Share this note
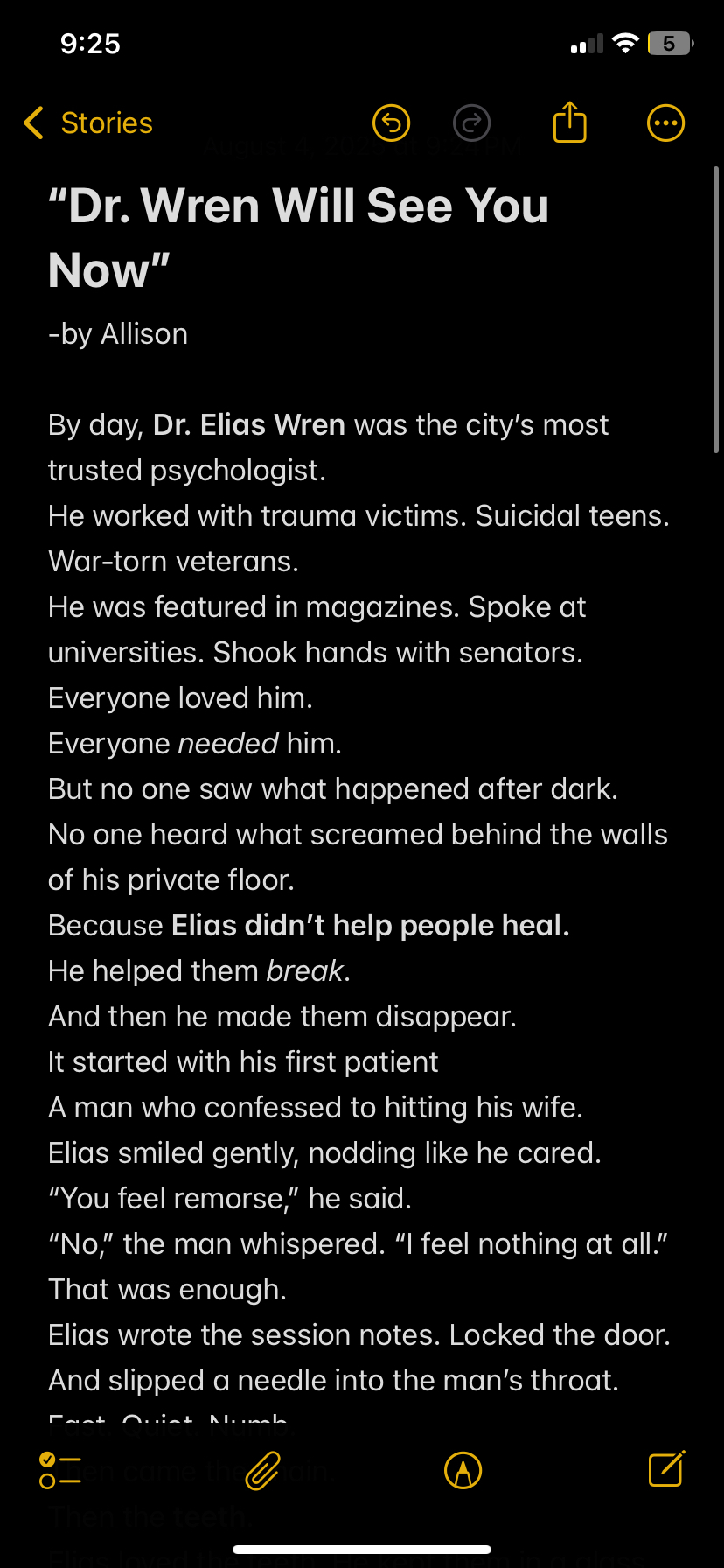Image resolution: width=724 pixels, height=1568 pixels. click(569, 122)
